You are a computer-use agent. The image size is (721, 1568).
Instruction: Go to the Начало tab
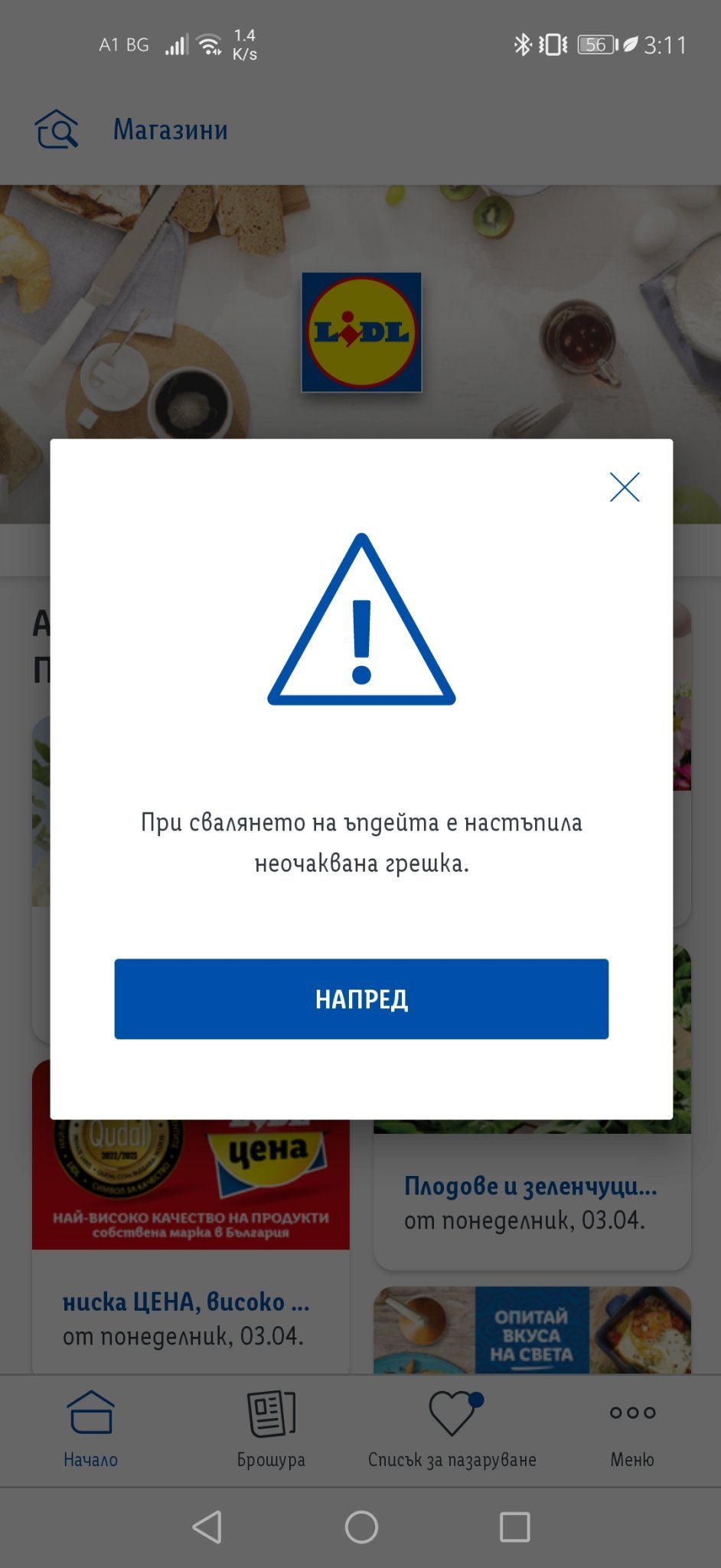[x=90, y=1429]
